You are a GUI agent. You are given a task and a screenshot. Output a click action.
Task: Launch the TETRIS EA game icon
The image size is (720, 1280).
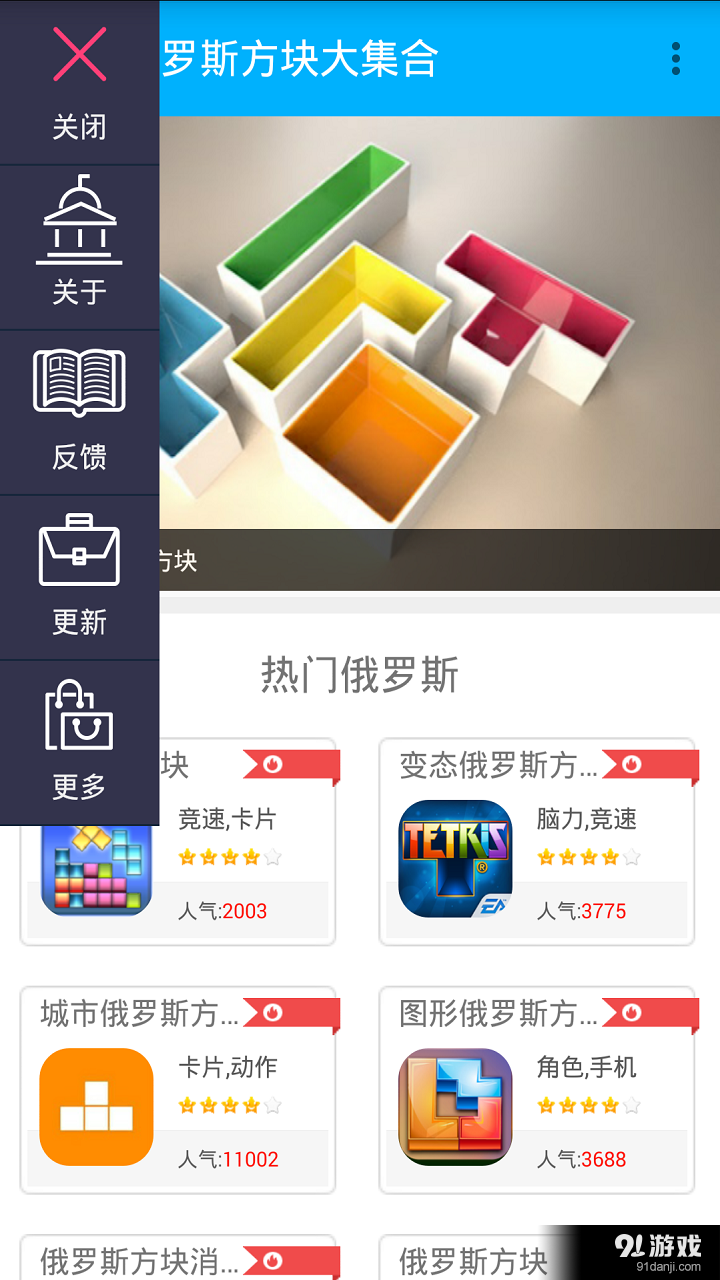coord(455,857)
